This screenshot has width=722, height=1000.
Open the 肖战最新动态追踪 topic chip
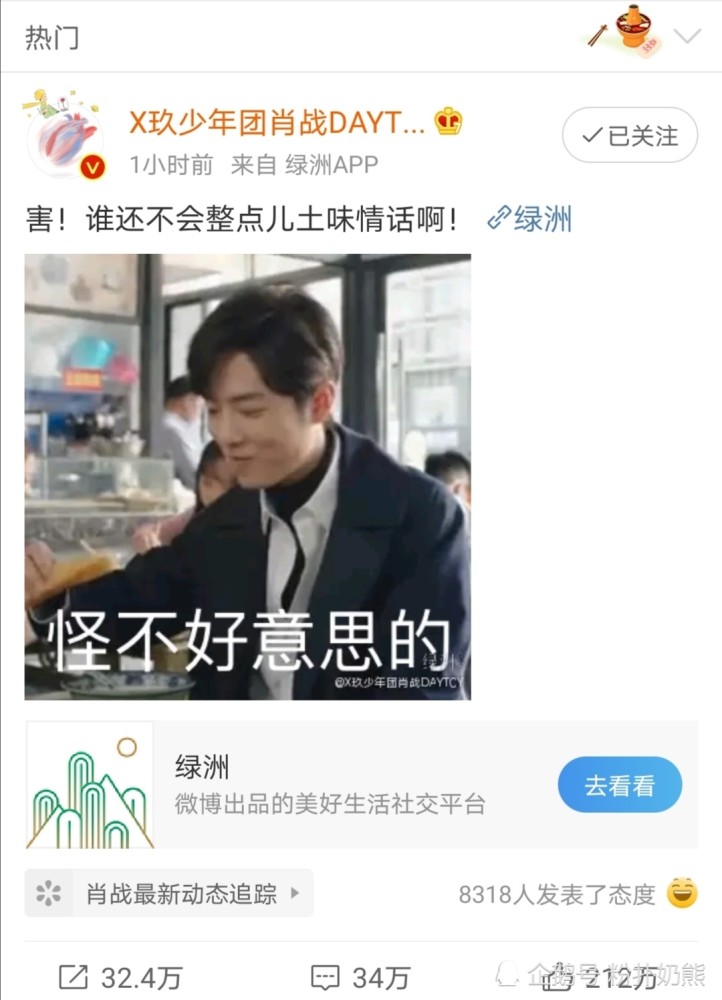(169, 893)
